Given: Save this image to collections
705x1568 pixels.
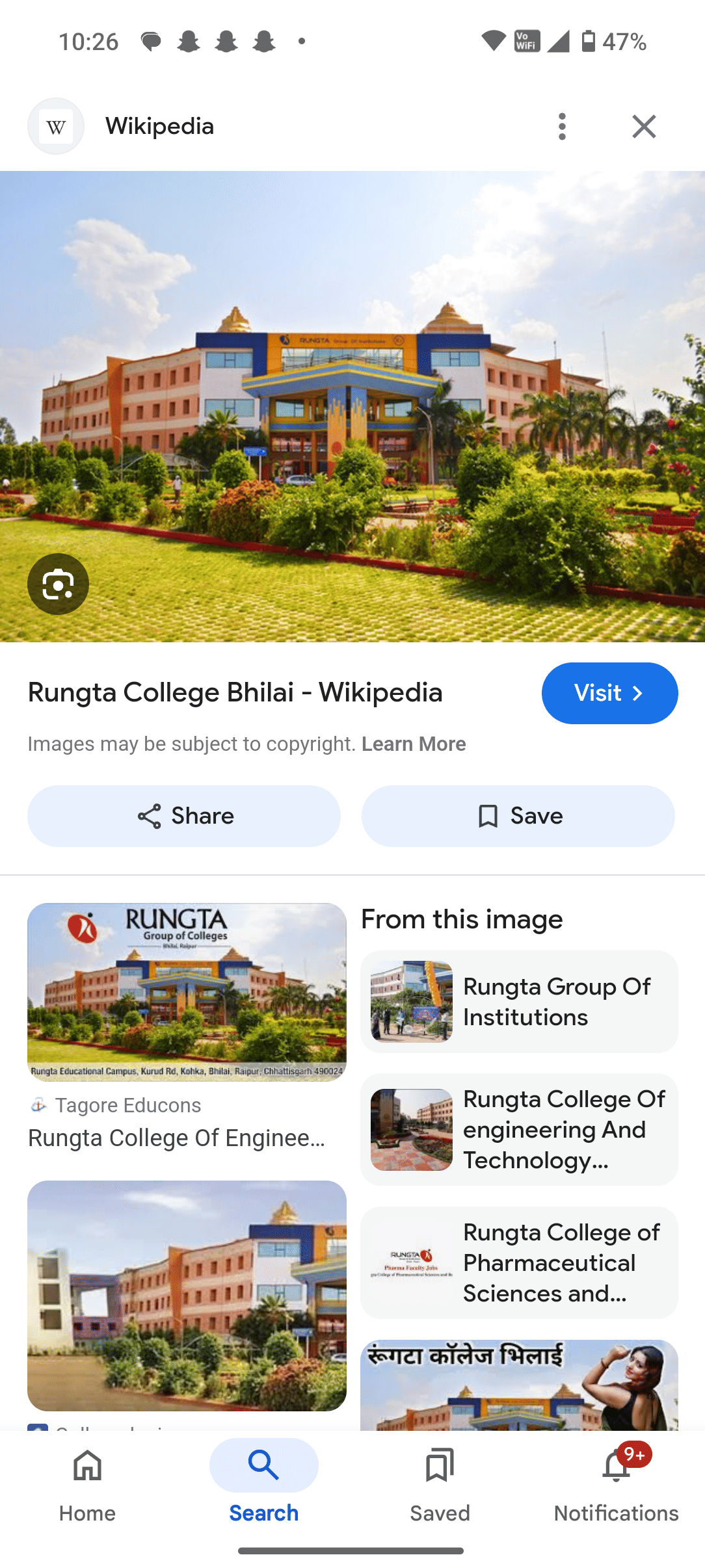Looking at the screenshot, I should [518, 816].
